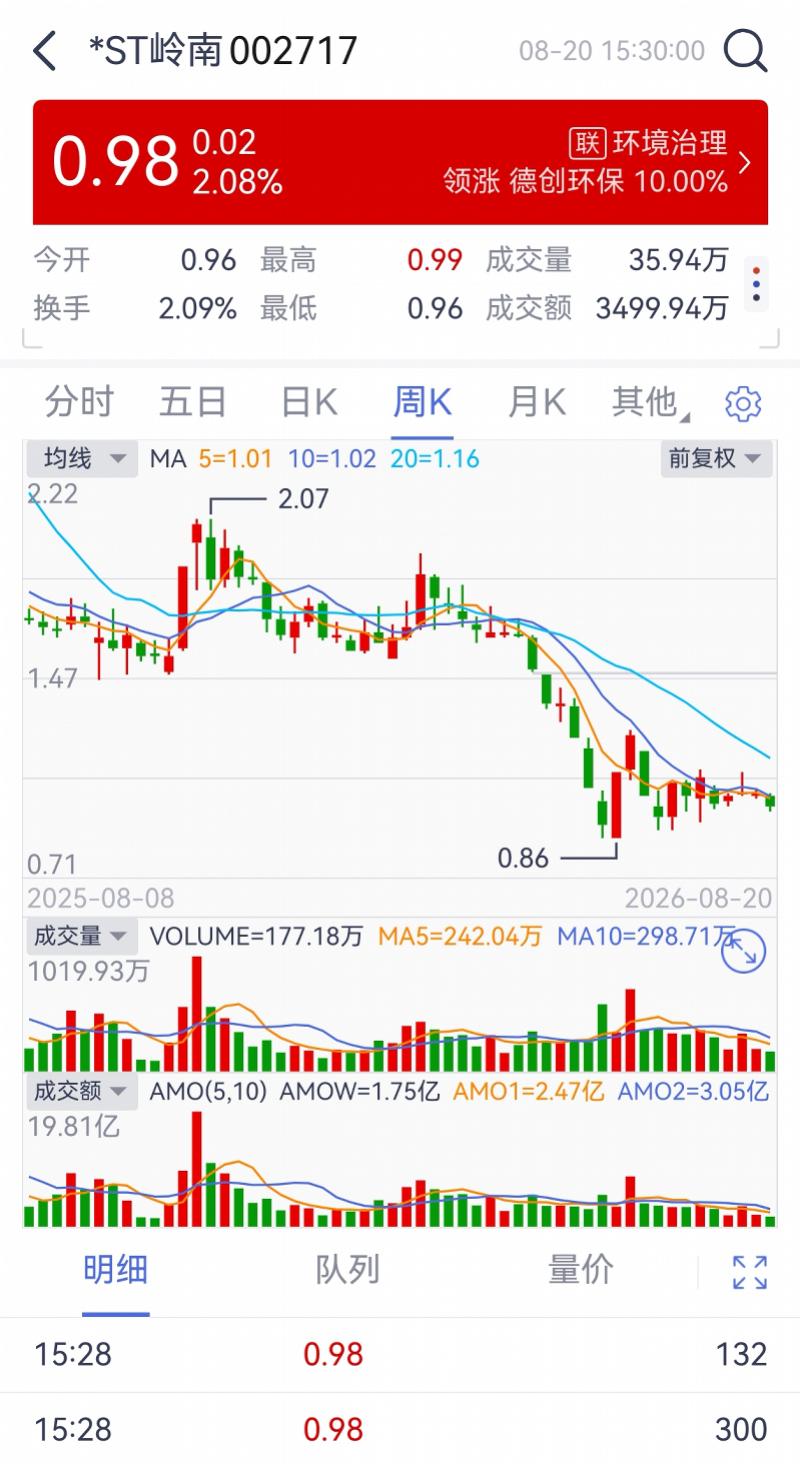Open the 成交量 indicator dropdown
Viewport: 800px width, 1464px height.
(81, 937)
